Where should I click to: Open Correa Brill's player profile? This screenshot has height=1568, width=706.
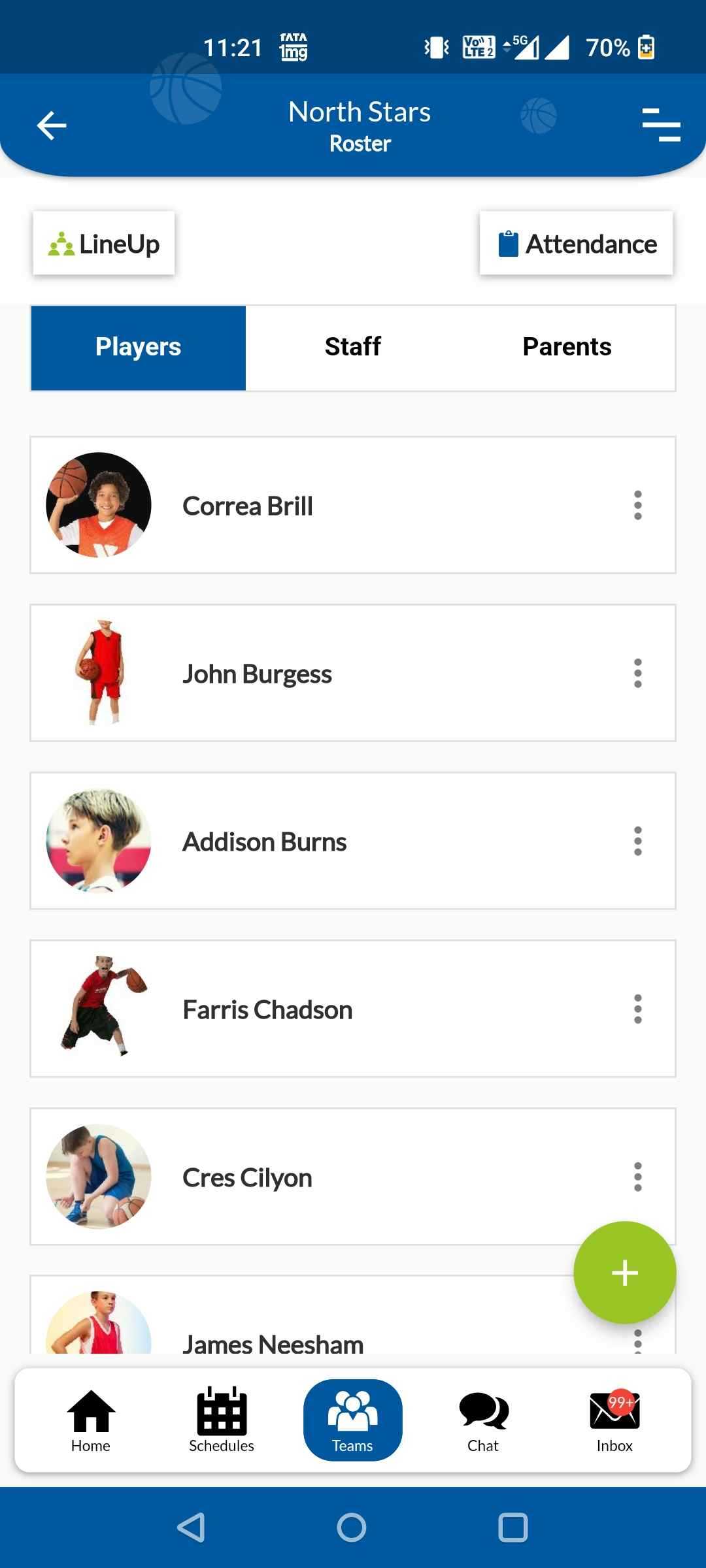[248, 506]
